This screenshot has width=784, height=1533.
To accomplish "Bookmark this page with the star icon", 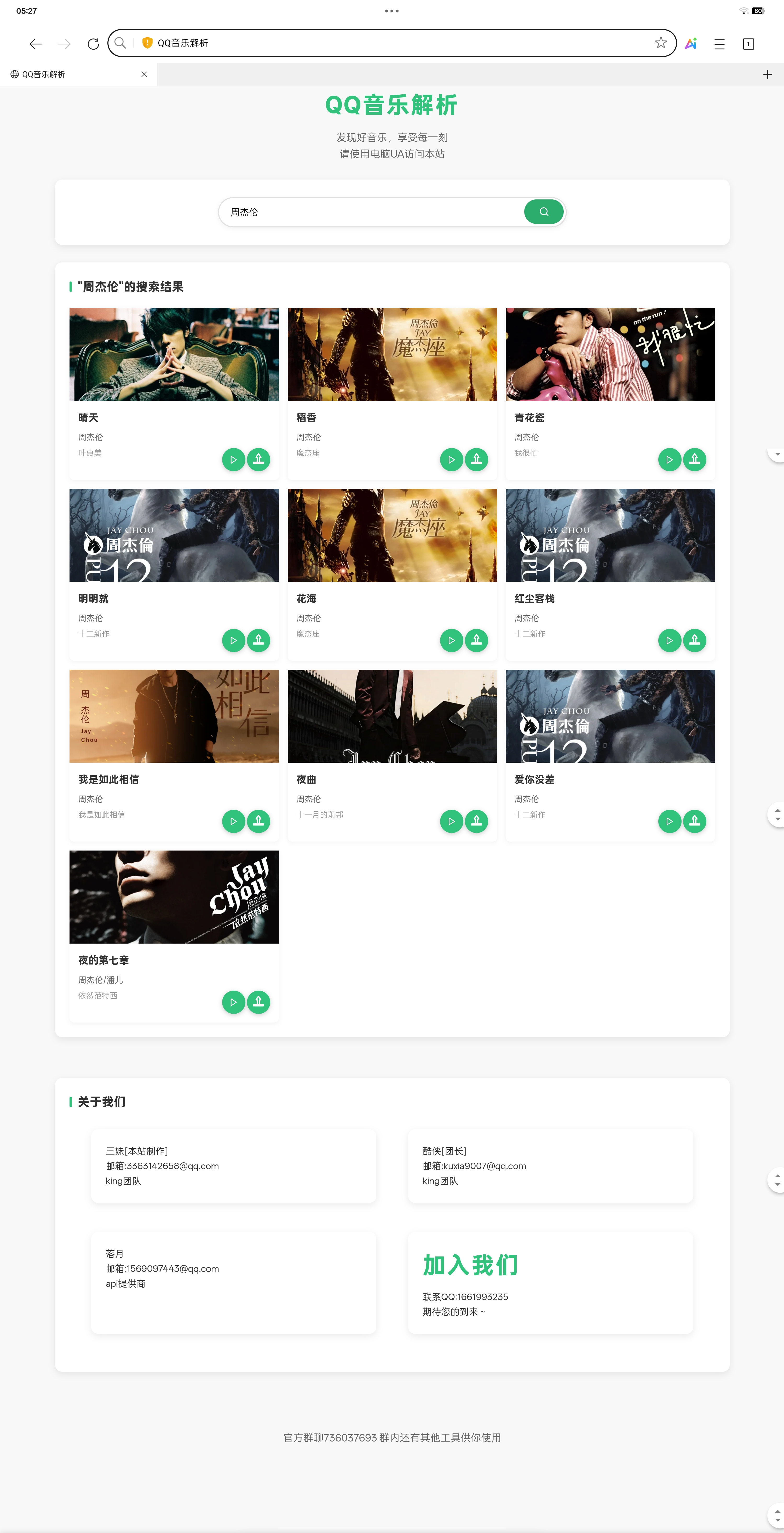I will (x=660, y=43).
